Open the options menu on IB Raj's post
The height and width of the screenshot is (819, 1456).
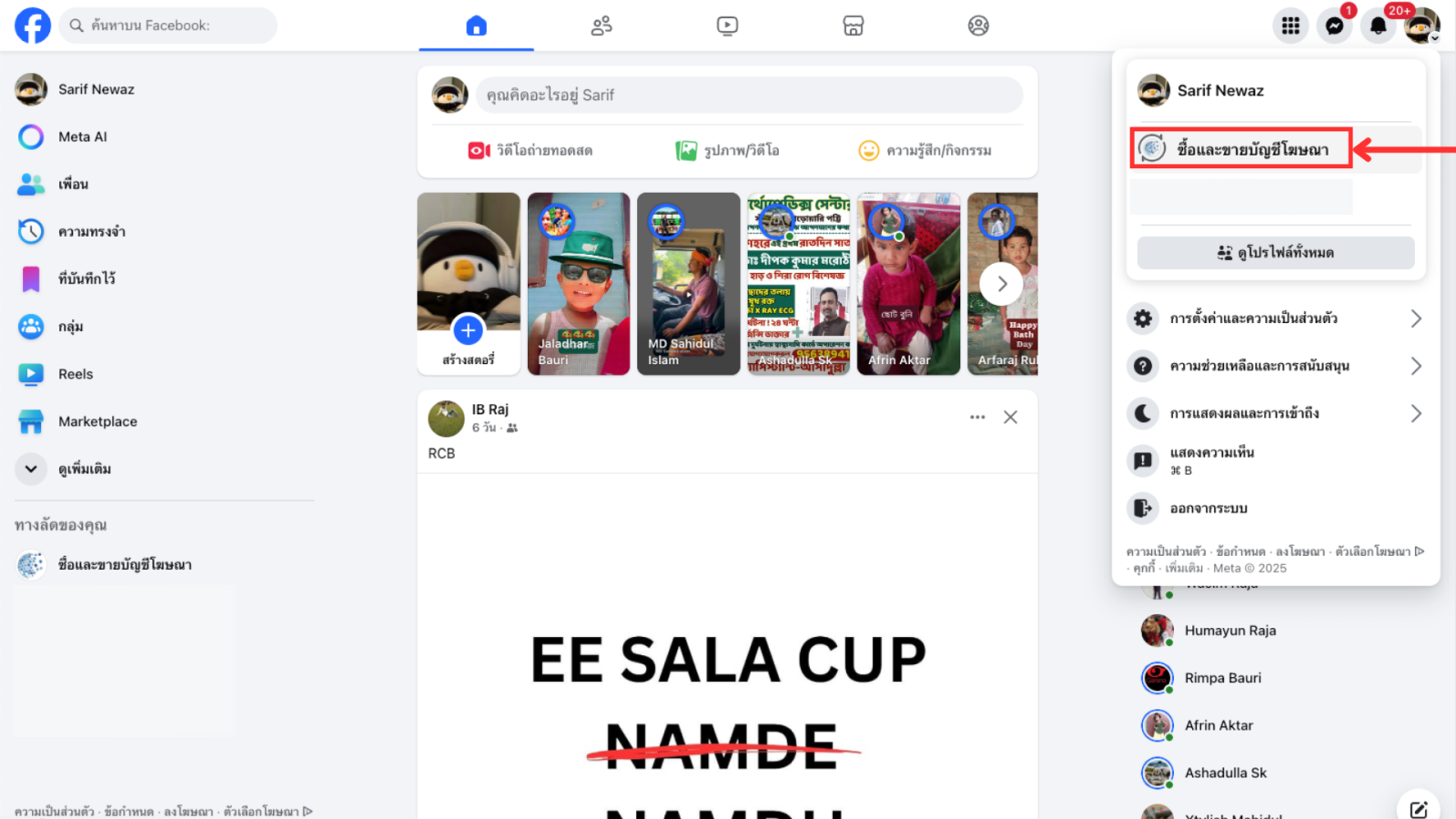tap(977, 417)
